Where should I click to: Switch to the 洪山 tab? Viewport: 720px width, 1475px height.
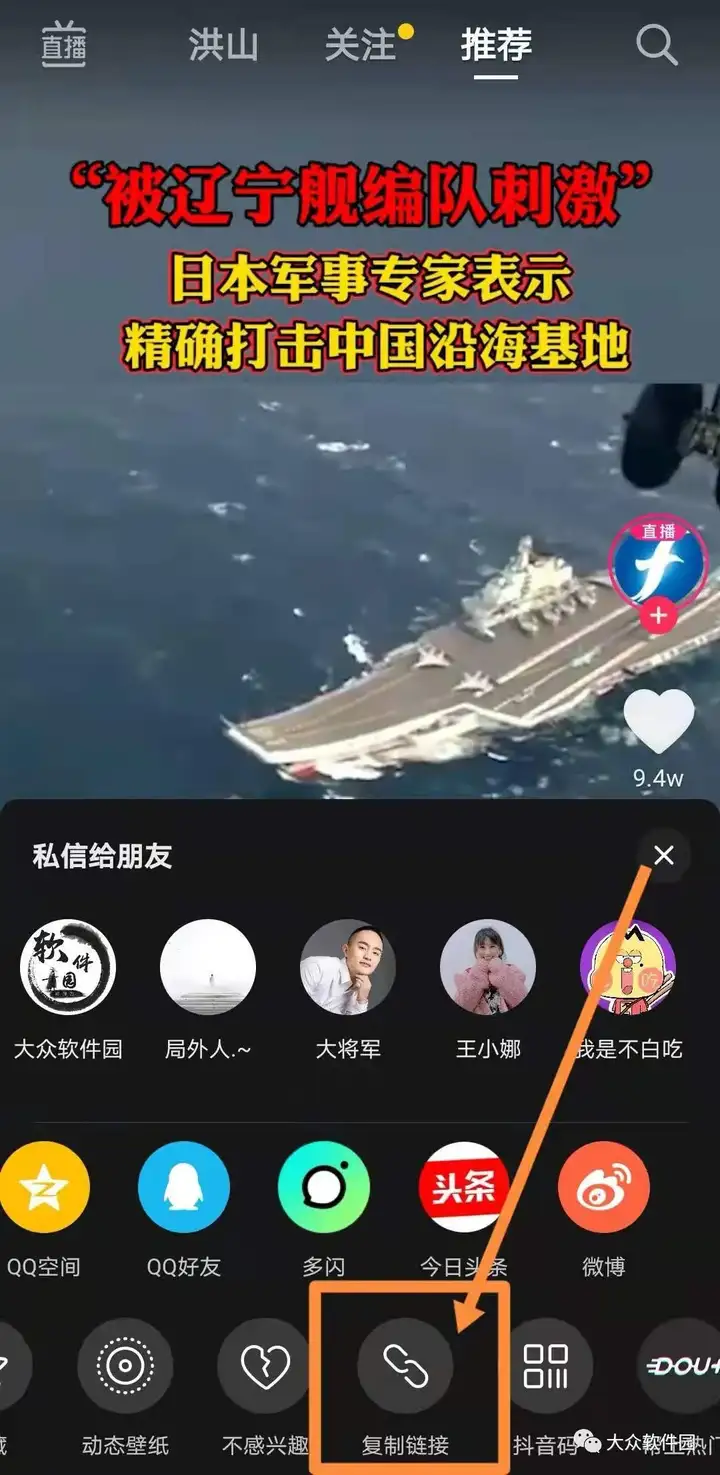[x=223, y=45]
